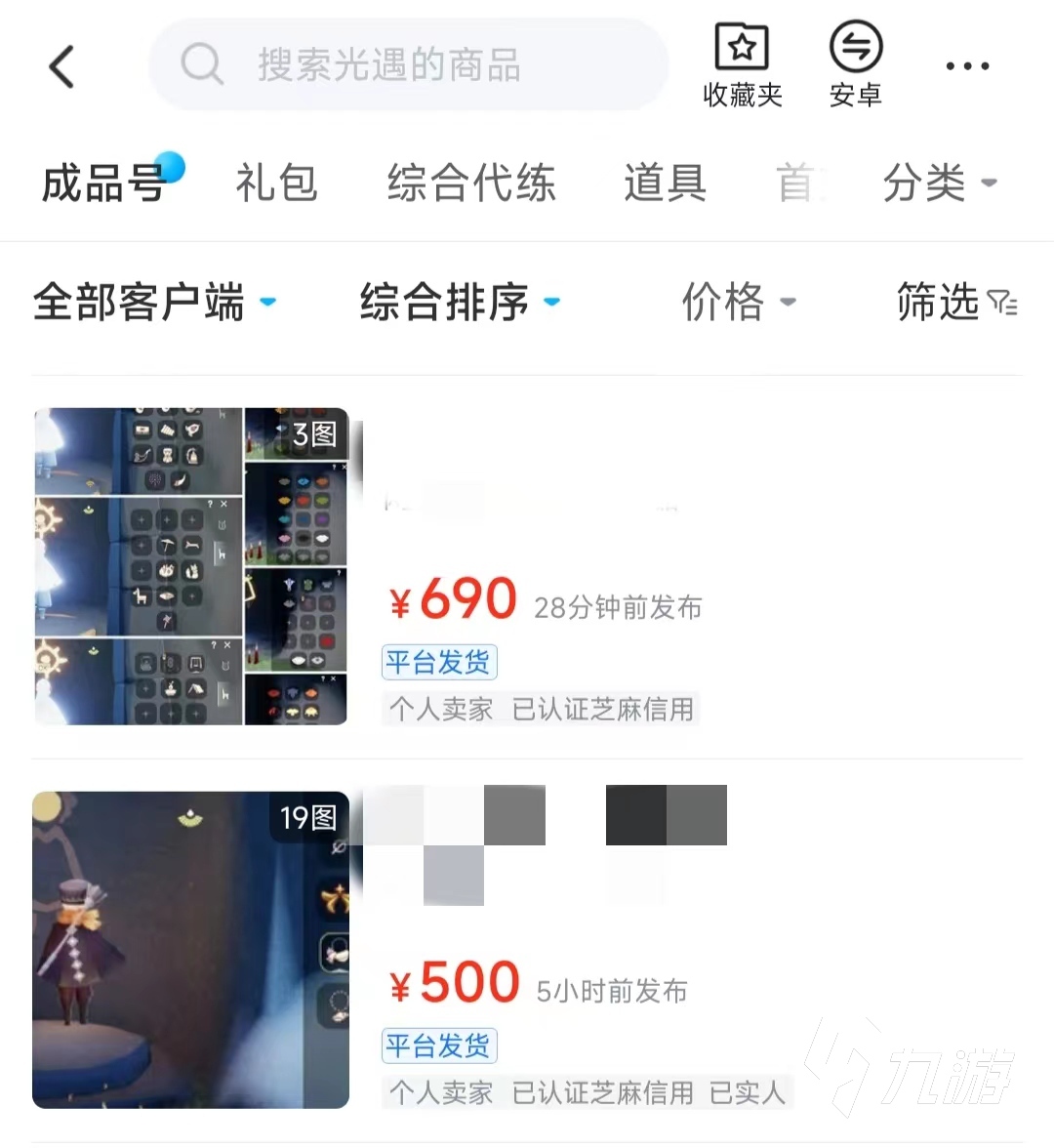Open the 收藏夹 favorites folder
The image size is (1054, 1148).
(743, 66)
